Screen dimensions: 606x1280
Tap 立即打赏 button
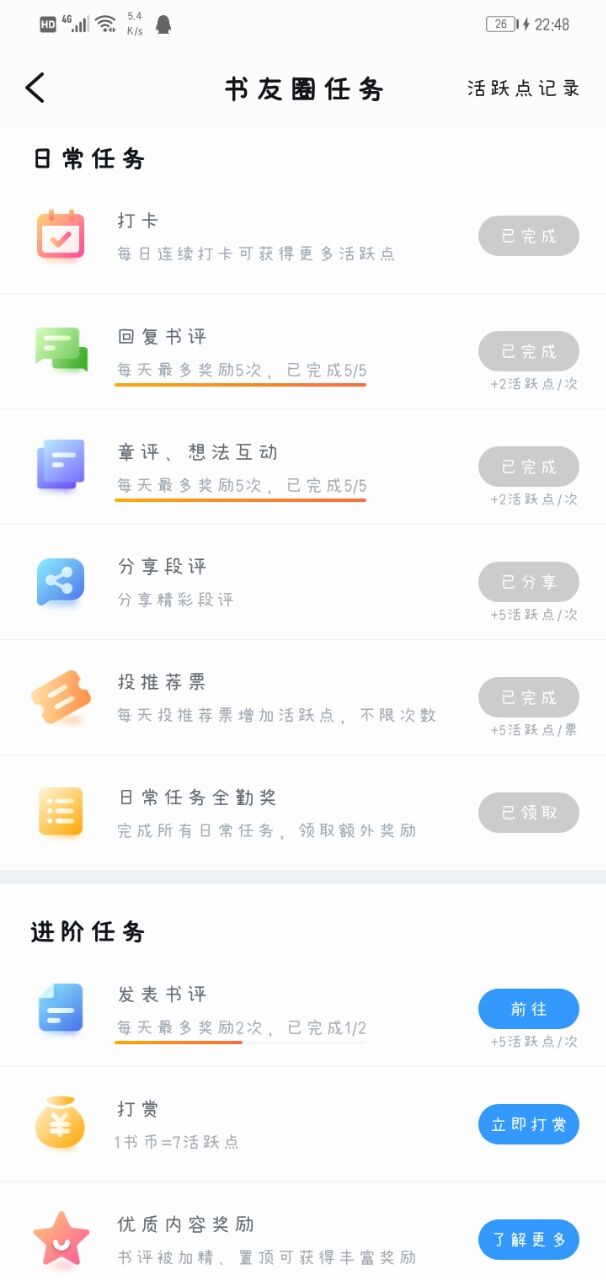(528, 1125)
